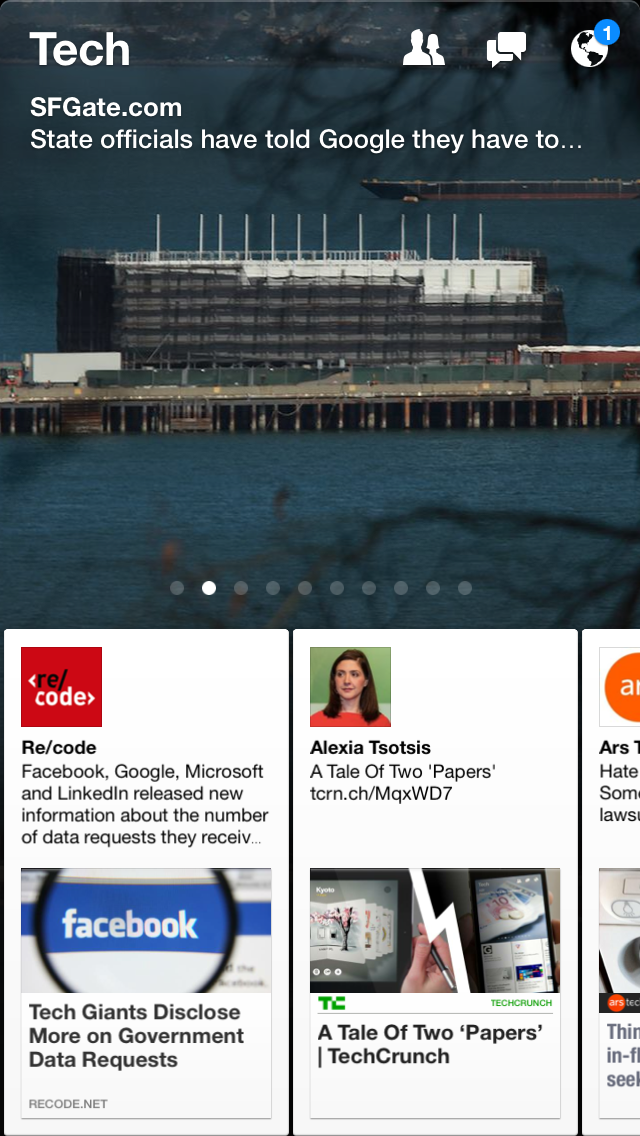This screenshot has width=640, height=1136.
Task: Open the friend requests icon
Action: pos(424,49)
